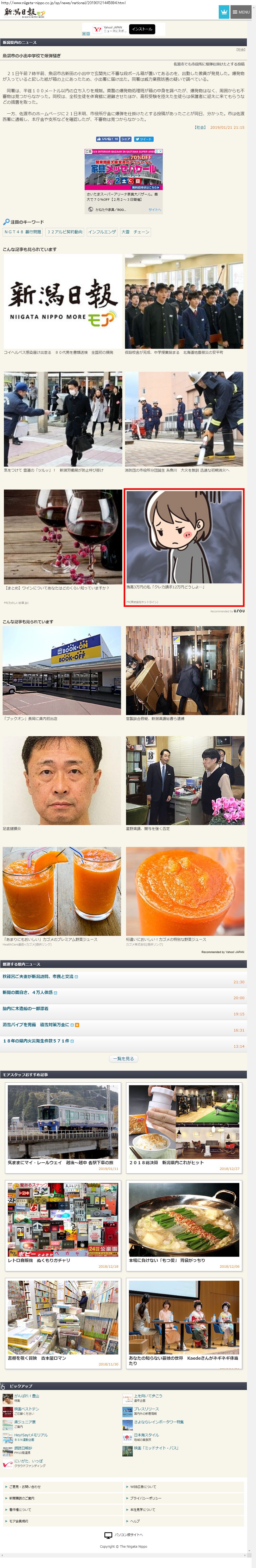256x1568 pixels.
Task: Open the 気ままにマイ・レールウェイ article card
Action: [x=63, y=1127]
